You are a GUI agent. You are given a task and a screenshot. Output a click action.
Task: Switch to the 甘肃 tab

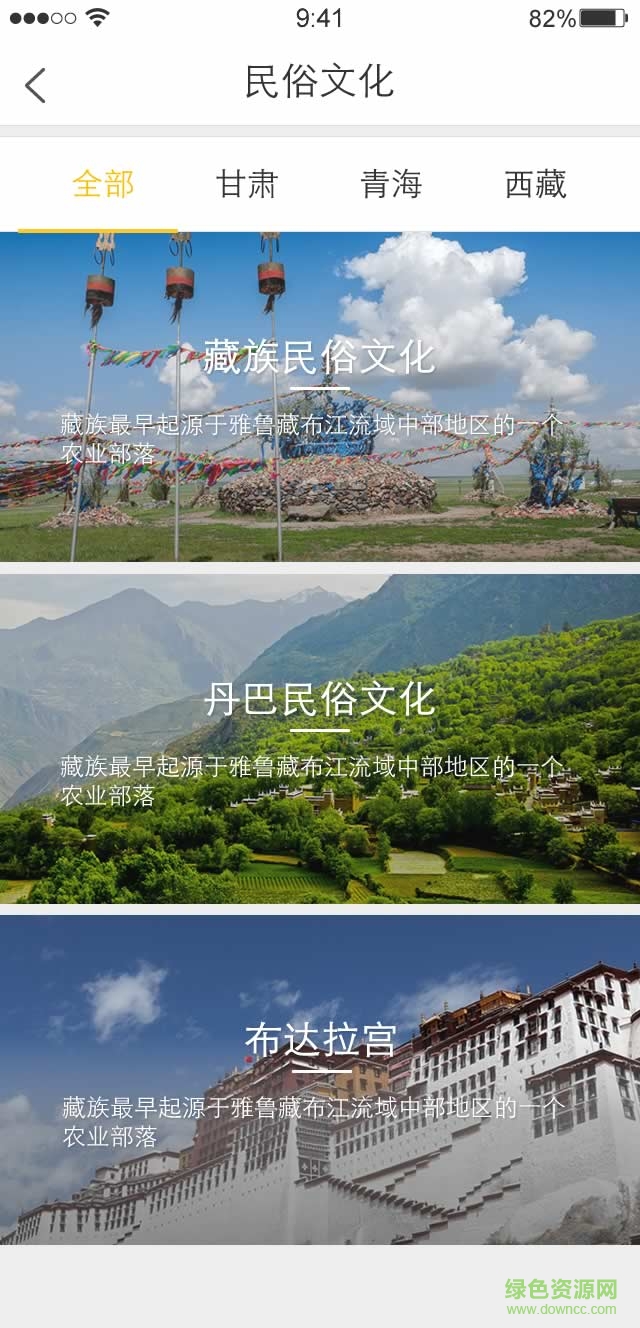[247, 185]
